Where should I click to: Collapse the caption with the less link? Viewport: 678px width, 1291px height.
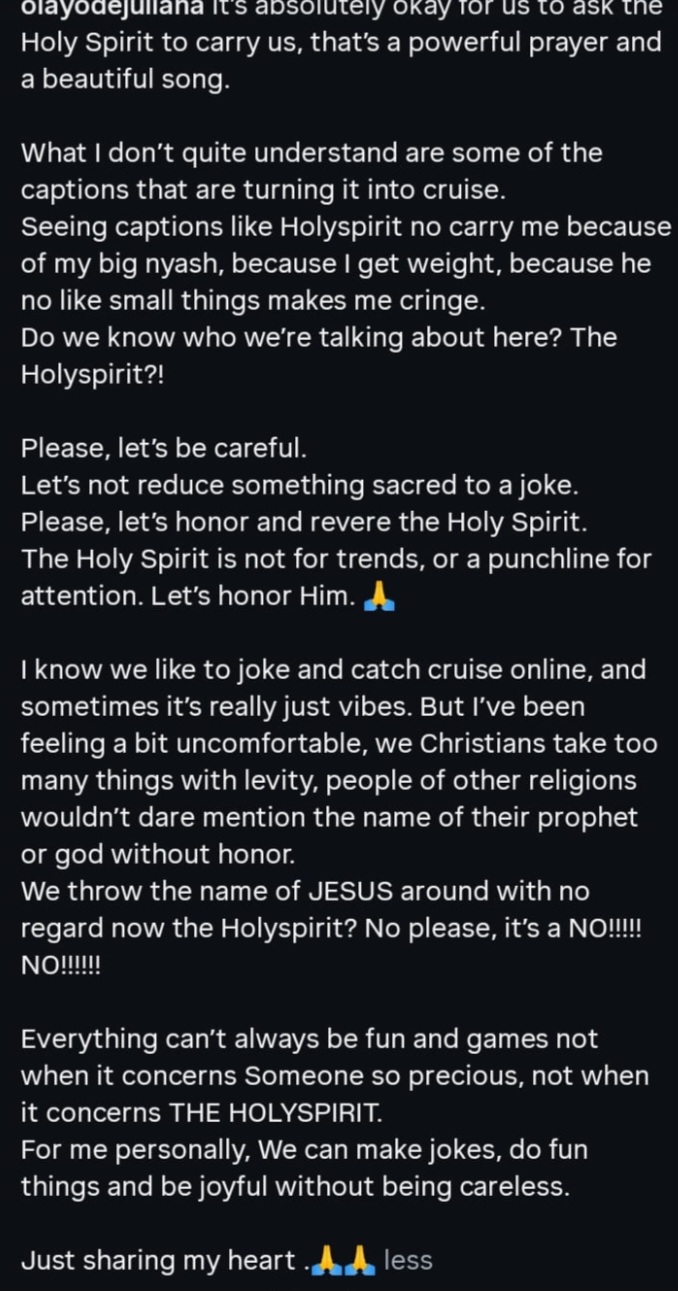[408, 1260]
